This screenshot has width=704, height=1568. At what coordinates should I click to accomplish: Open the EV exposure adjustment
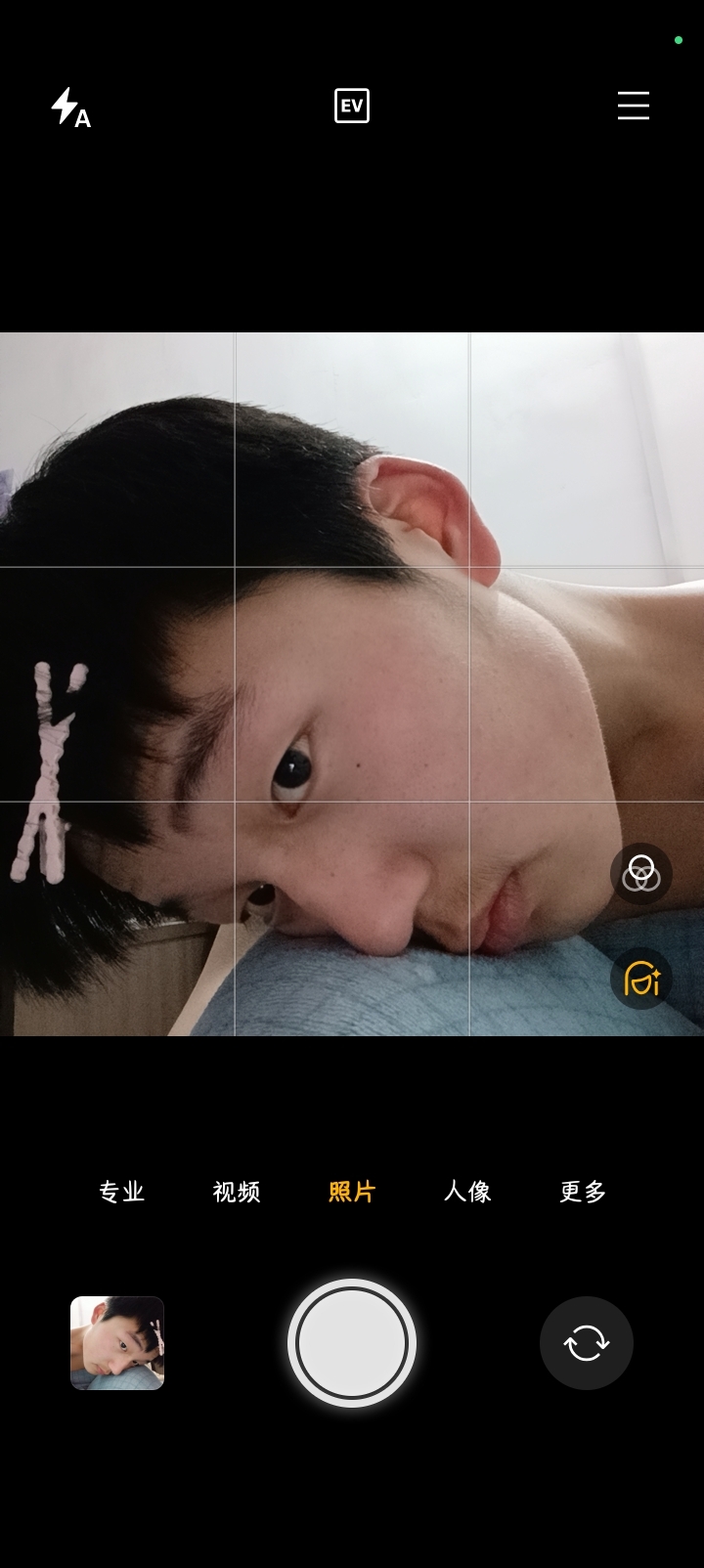click(x=352, y=106)
